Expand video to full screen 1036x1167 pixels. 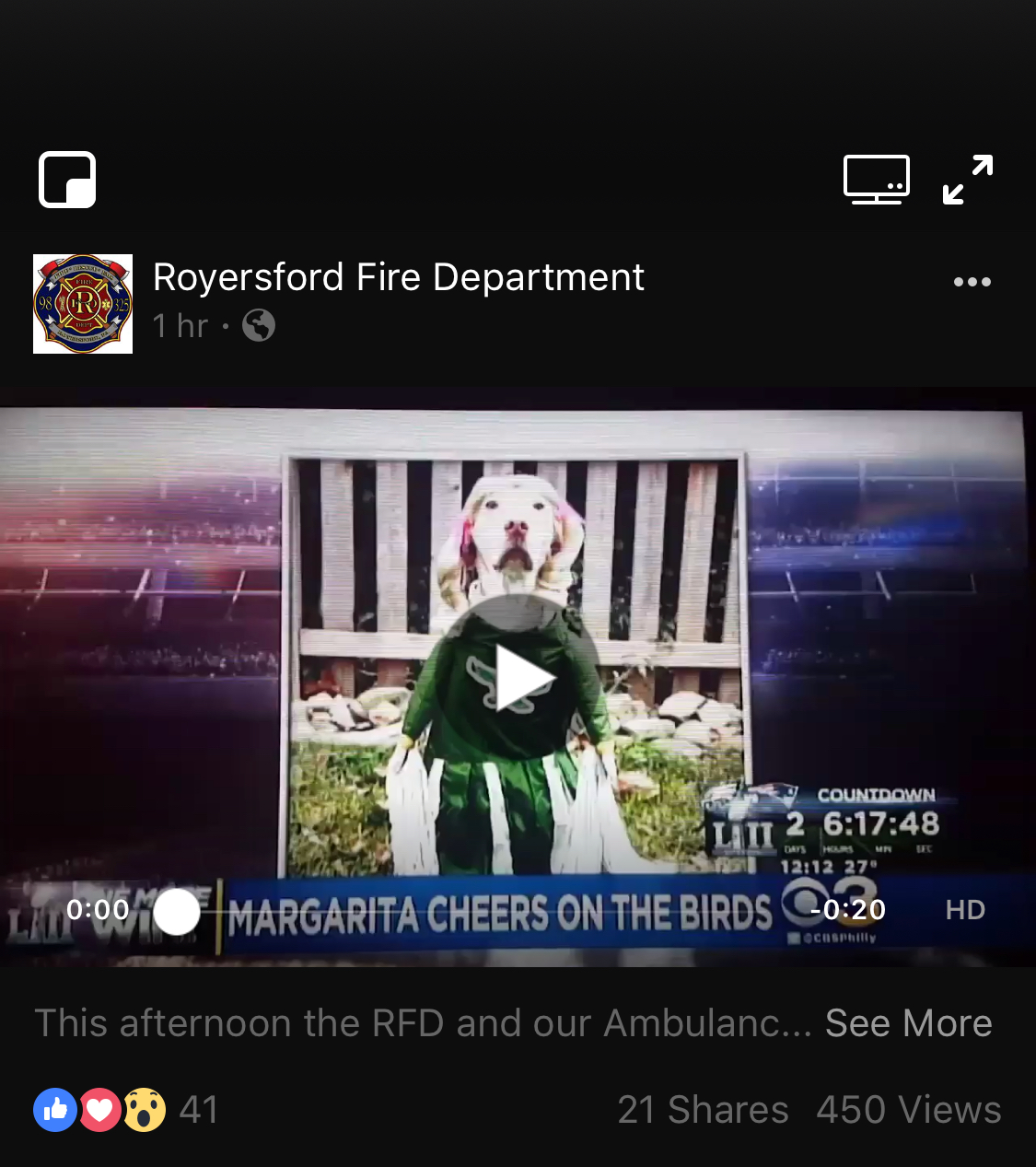[x=968, y=180]
